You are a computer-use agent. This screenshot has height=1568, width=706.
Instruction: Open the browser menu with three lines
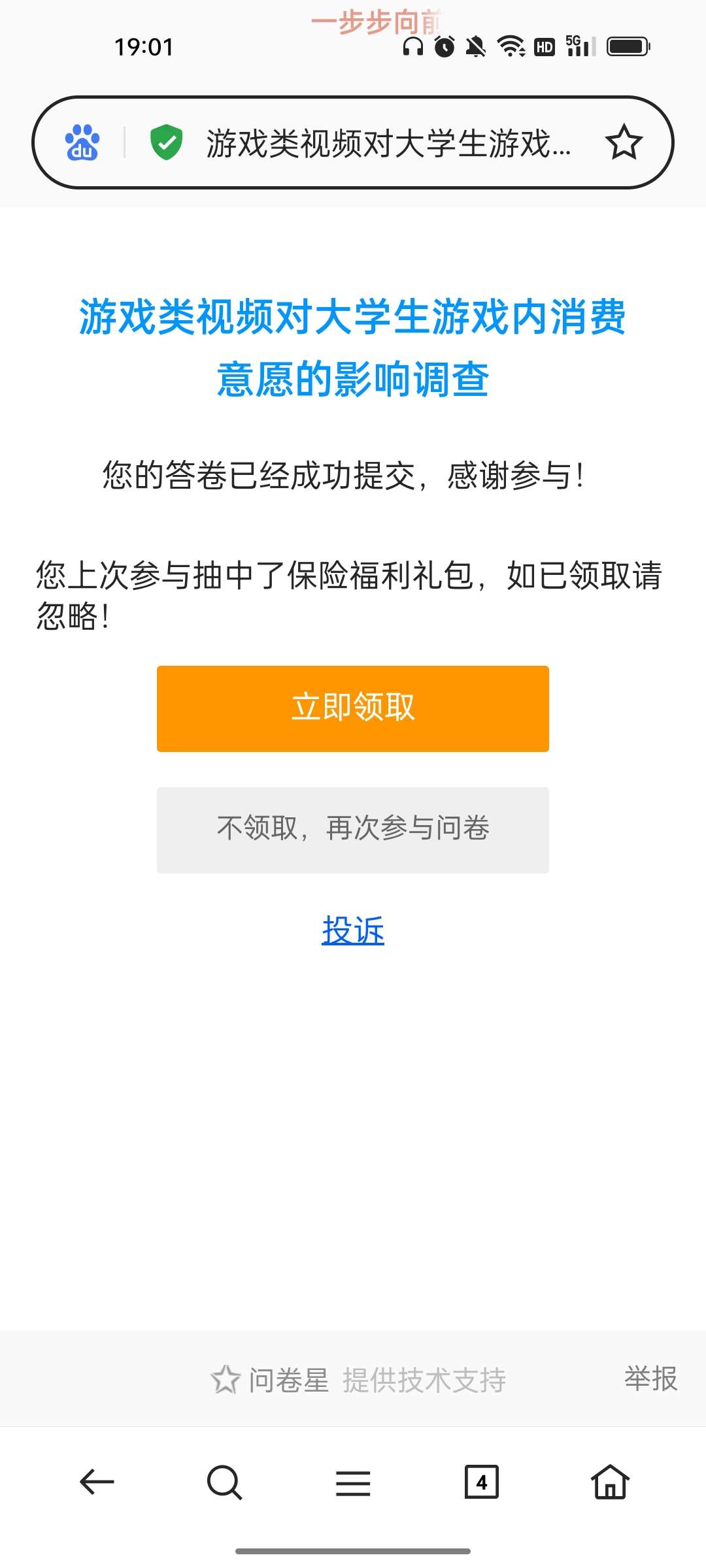tap(353, 1483)
